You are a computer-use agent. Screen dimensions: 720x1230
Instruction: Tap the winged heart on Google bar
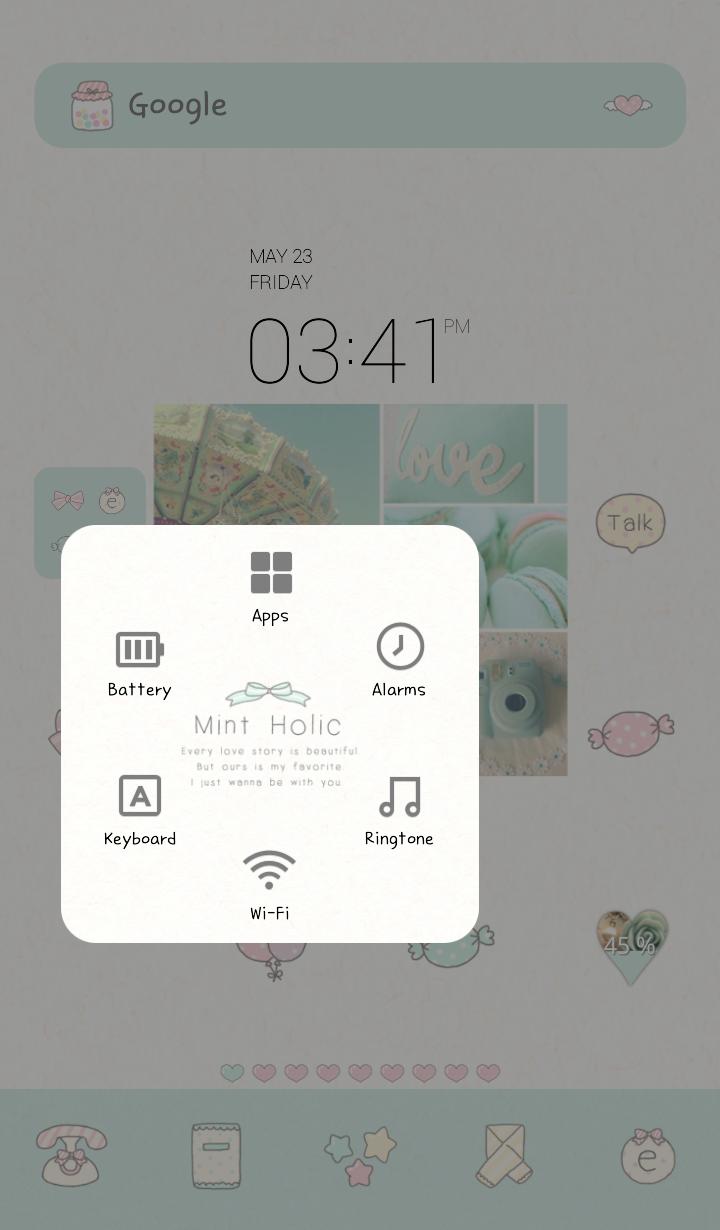[x=627, y=105]
